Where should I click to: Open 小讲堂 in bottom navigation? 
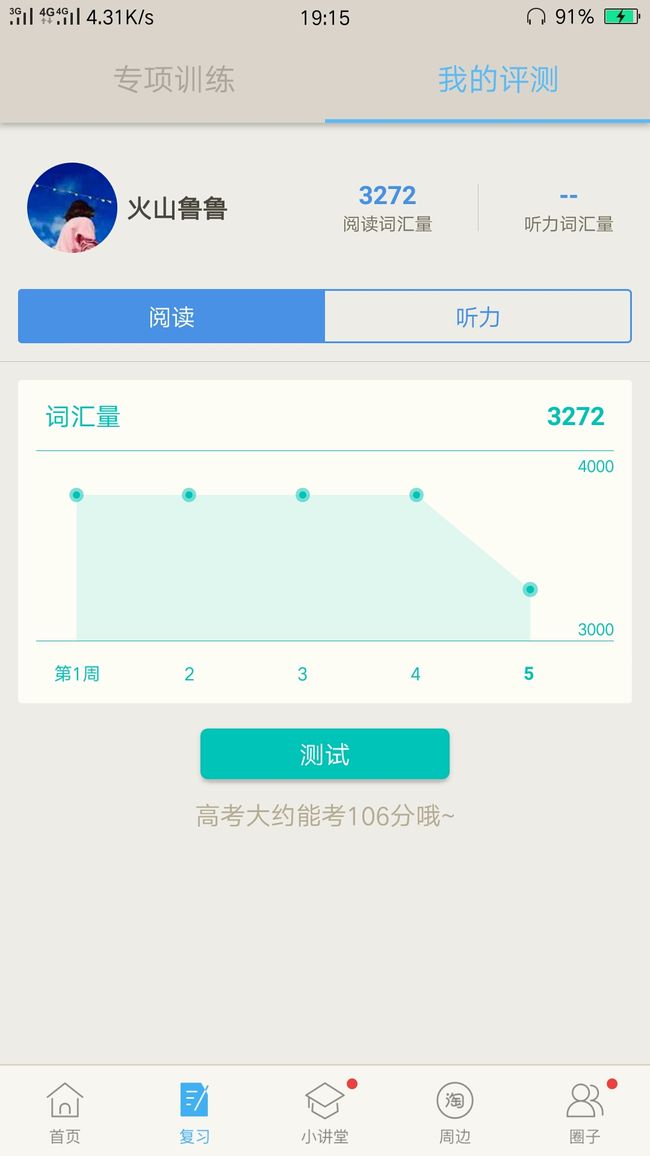(x=324, y=1112)
